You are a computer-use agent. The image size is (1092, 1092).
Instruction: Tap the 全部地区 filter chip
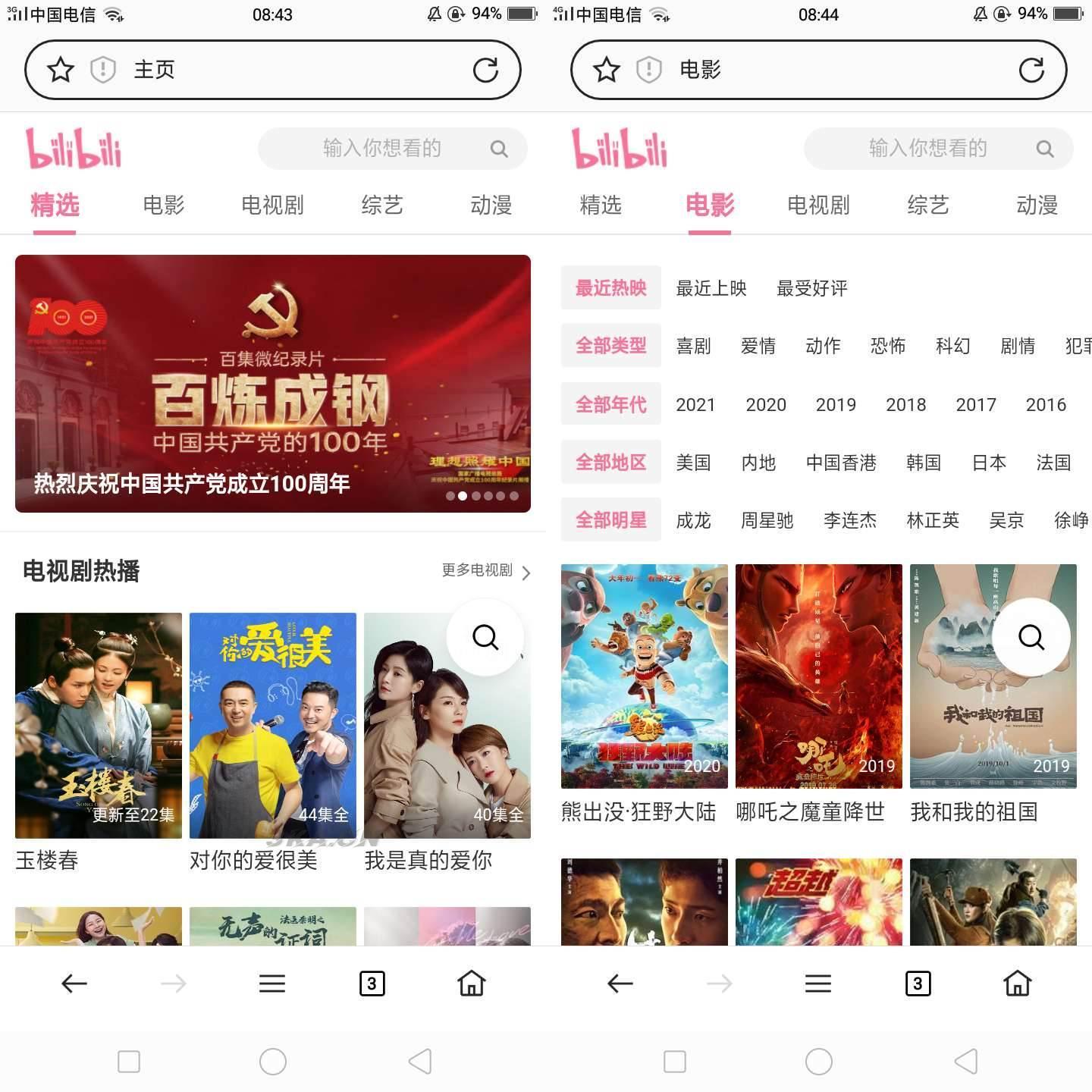pyautogui.click(x=611, y=463)
